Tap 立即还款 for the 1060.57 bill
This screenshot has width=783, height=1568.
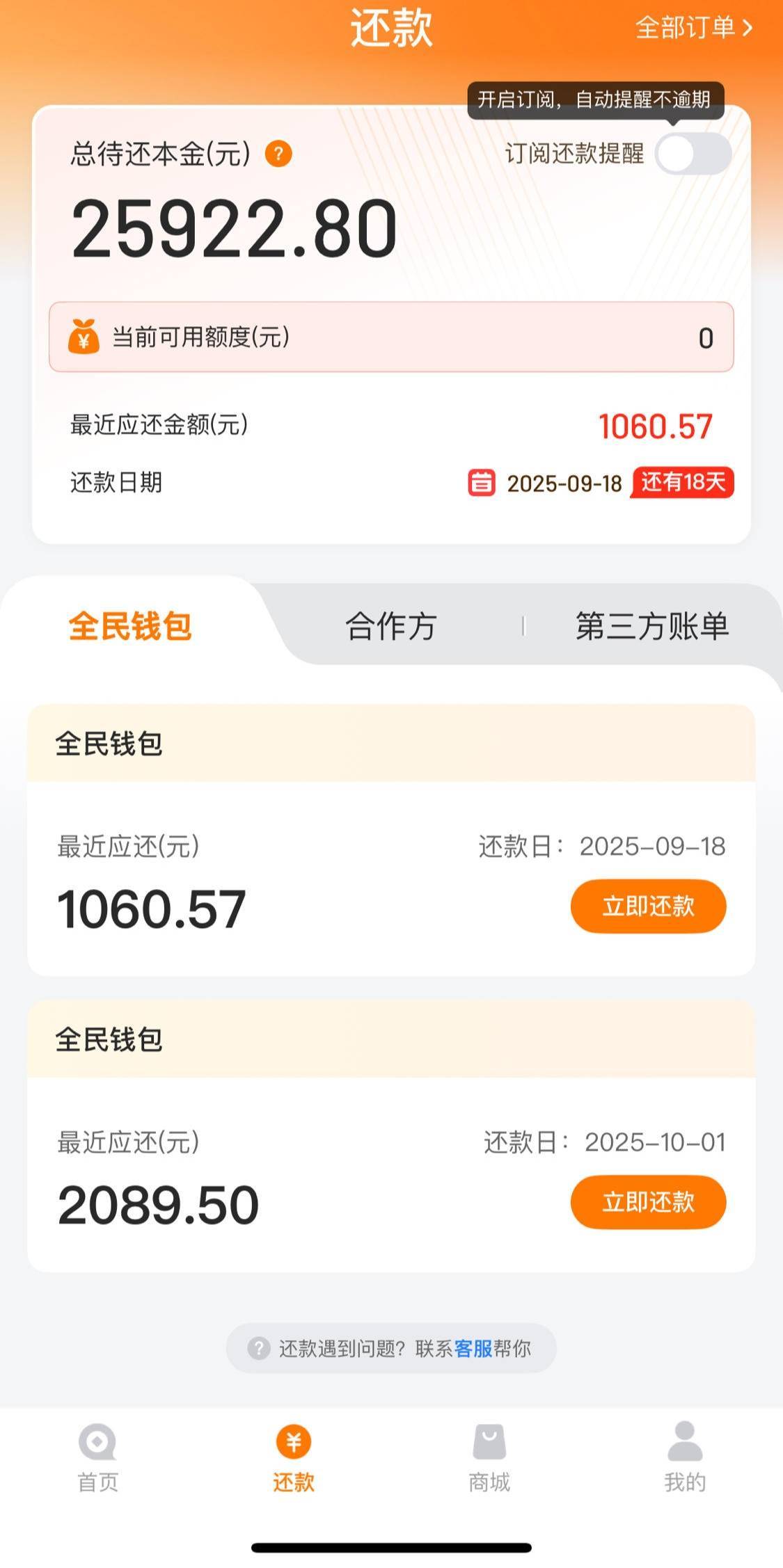(x=648, y=906)
